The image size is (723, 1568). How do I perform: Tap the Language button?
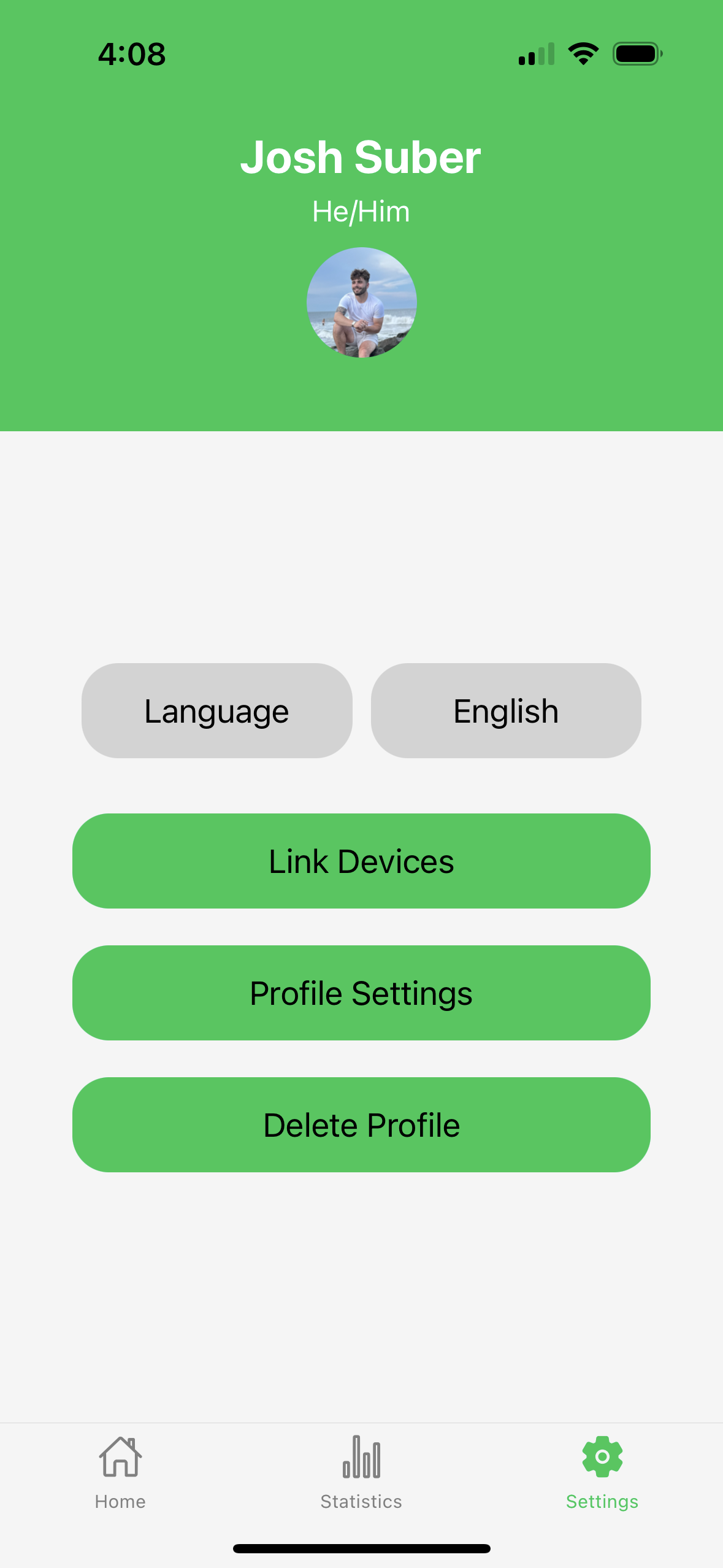[217, 710]
